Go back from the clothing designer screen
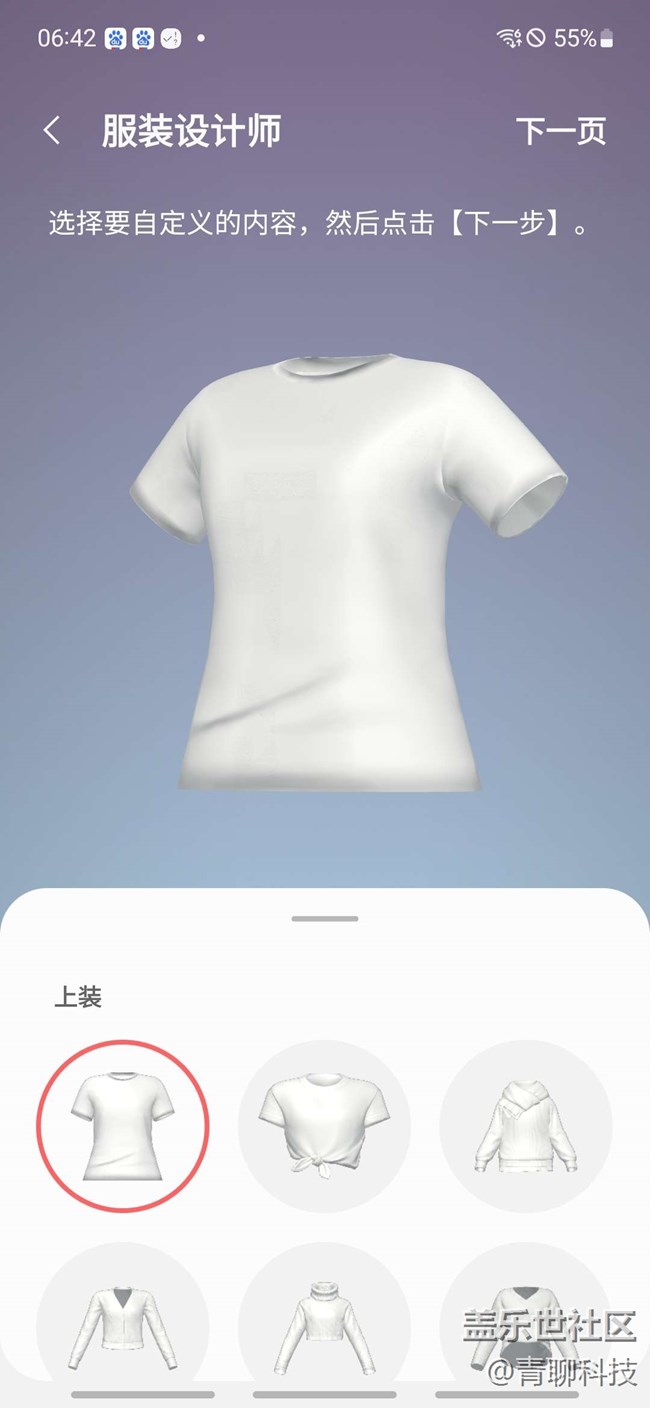The height and width of the screenshot is (1408, 650). coord(52,131)
